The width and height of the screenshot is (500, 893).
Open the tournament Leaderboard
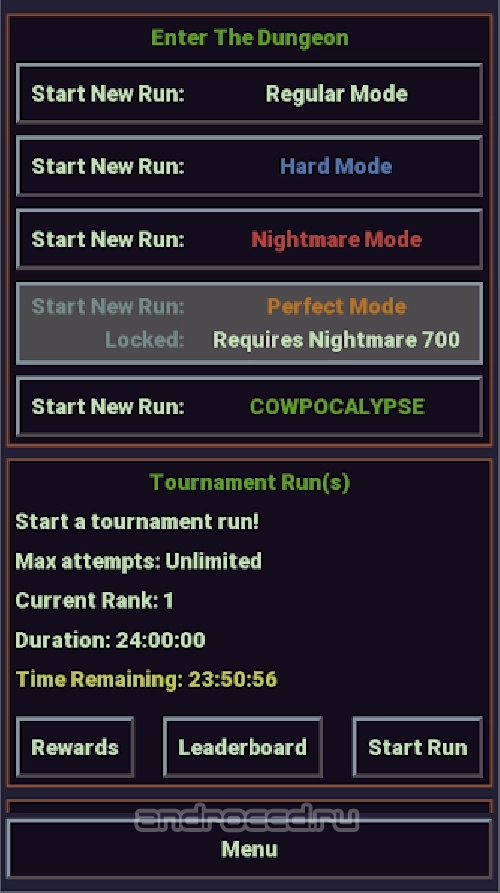[243, 747]
